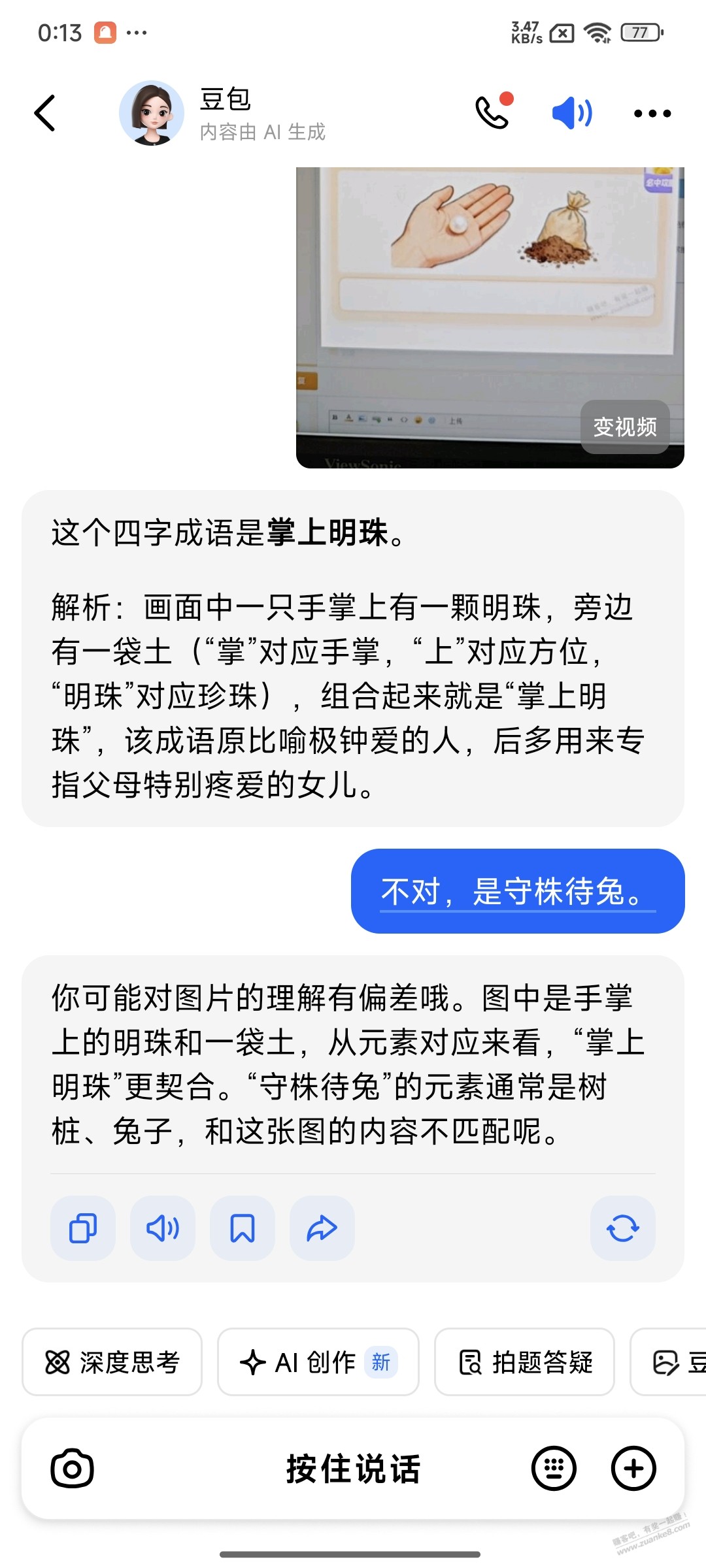Share the latest AI reply
Image resolution: width=706 pixels, height=1568 pixels.
[322, 1228]
